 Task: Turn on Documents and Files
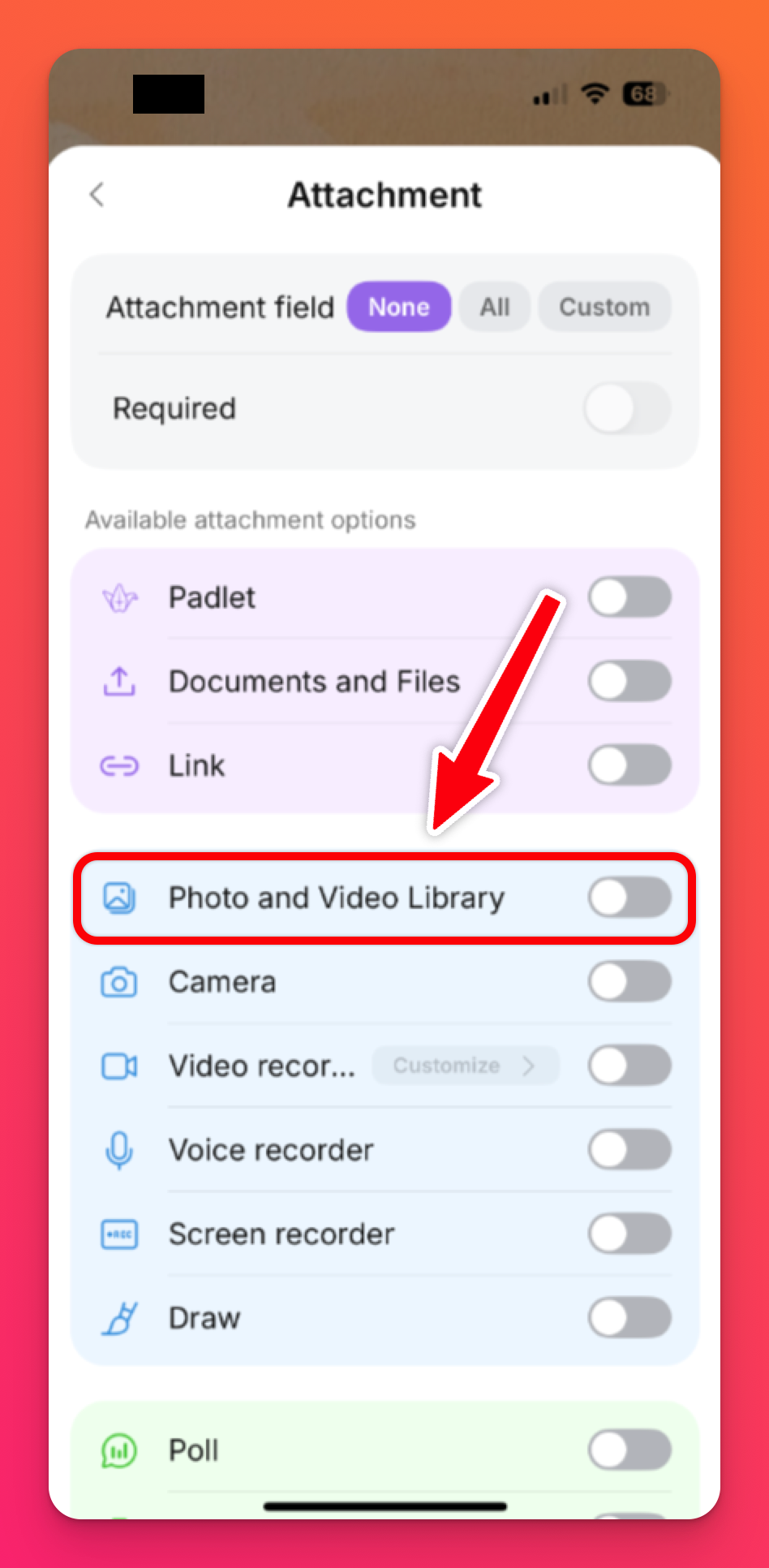[x=629, y=681]
